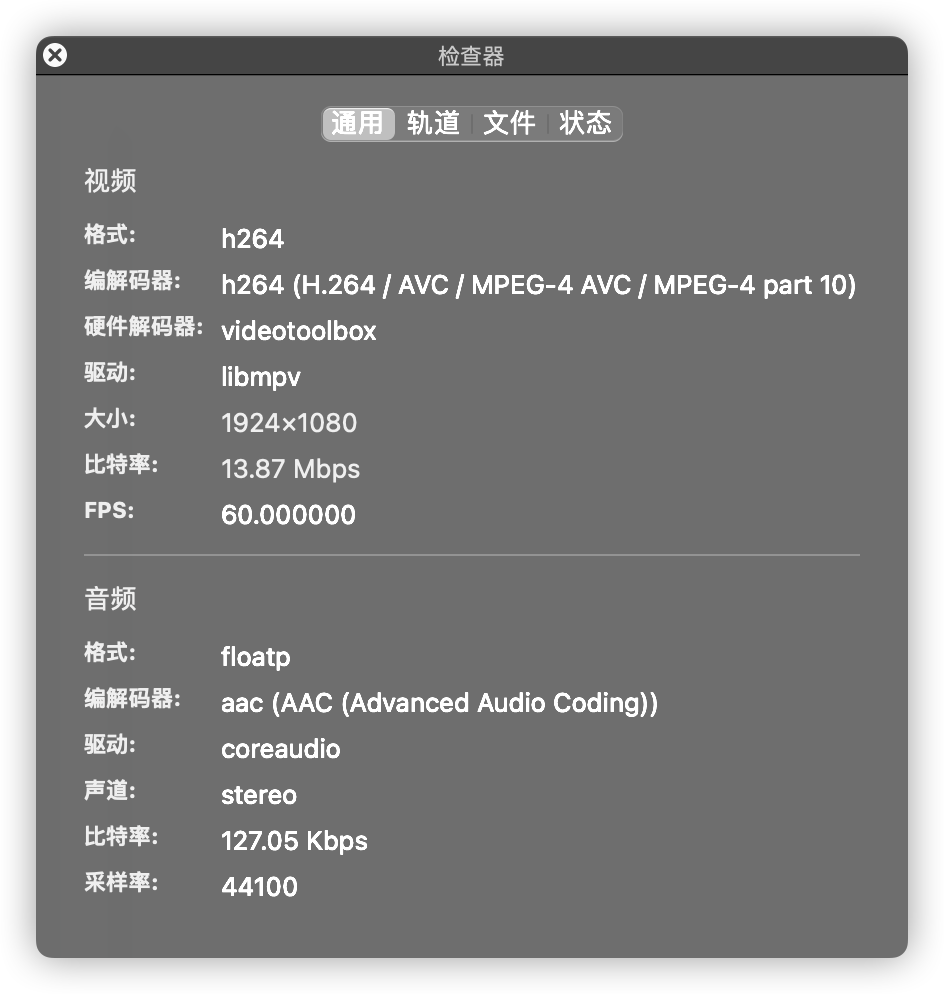Click the coreaudio driver value
The height and width of the screenshot is (994, 944).
pos(280,749)
